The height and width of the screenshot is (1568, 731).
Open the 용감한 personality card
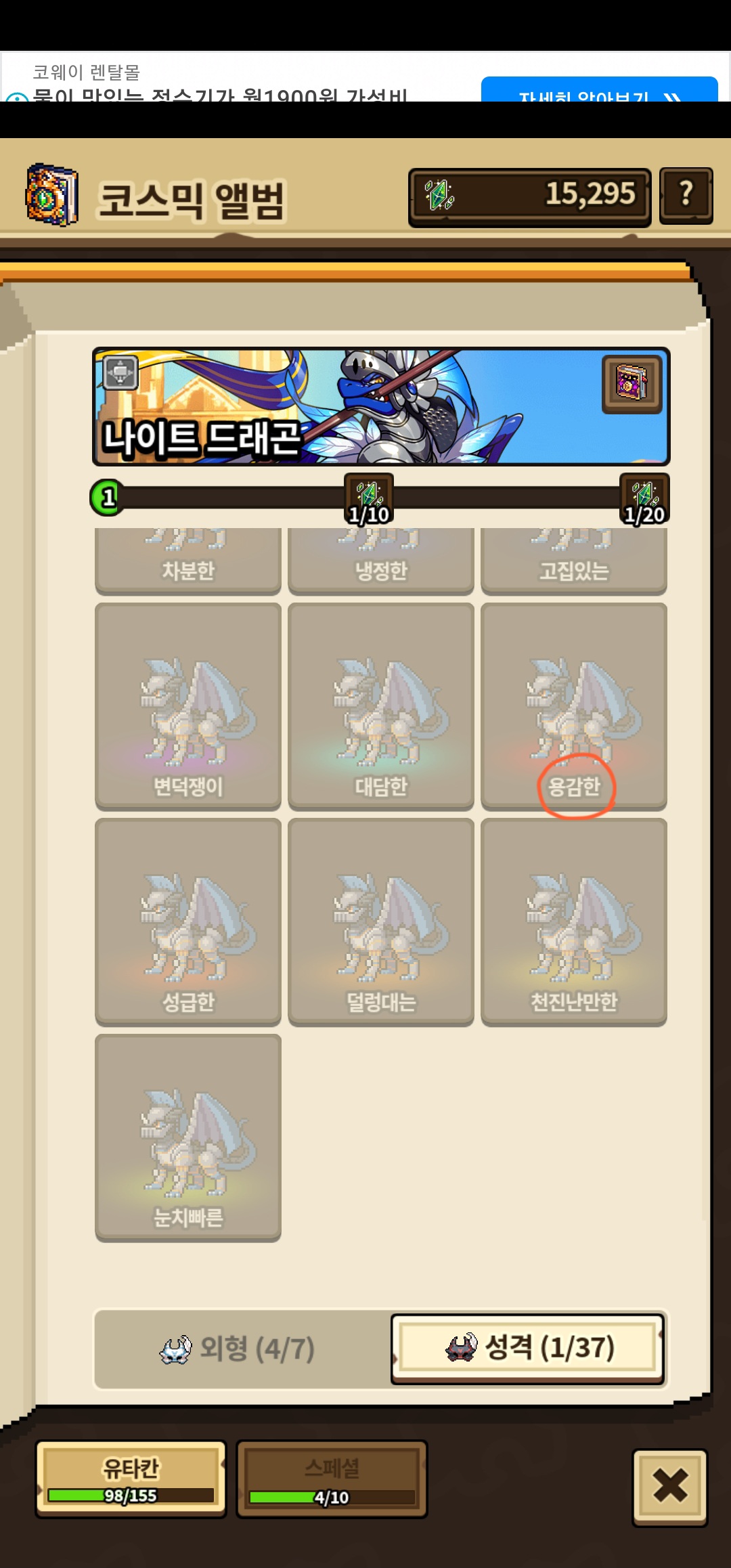(x=574, y=706)
